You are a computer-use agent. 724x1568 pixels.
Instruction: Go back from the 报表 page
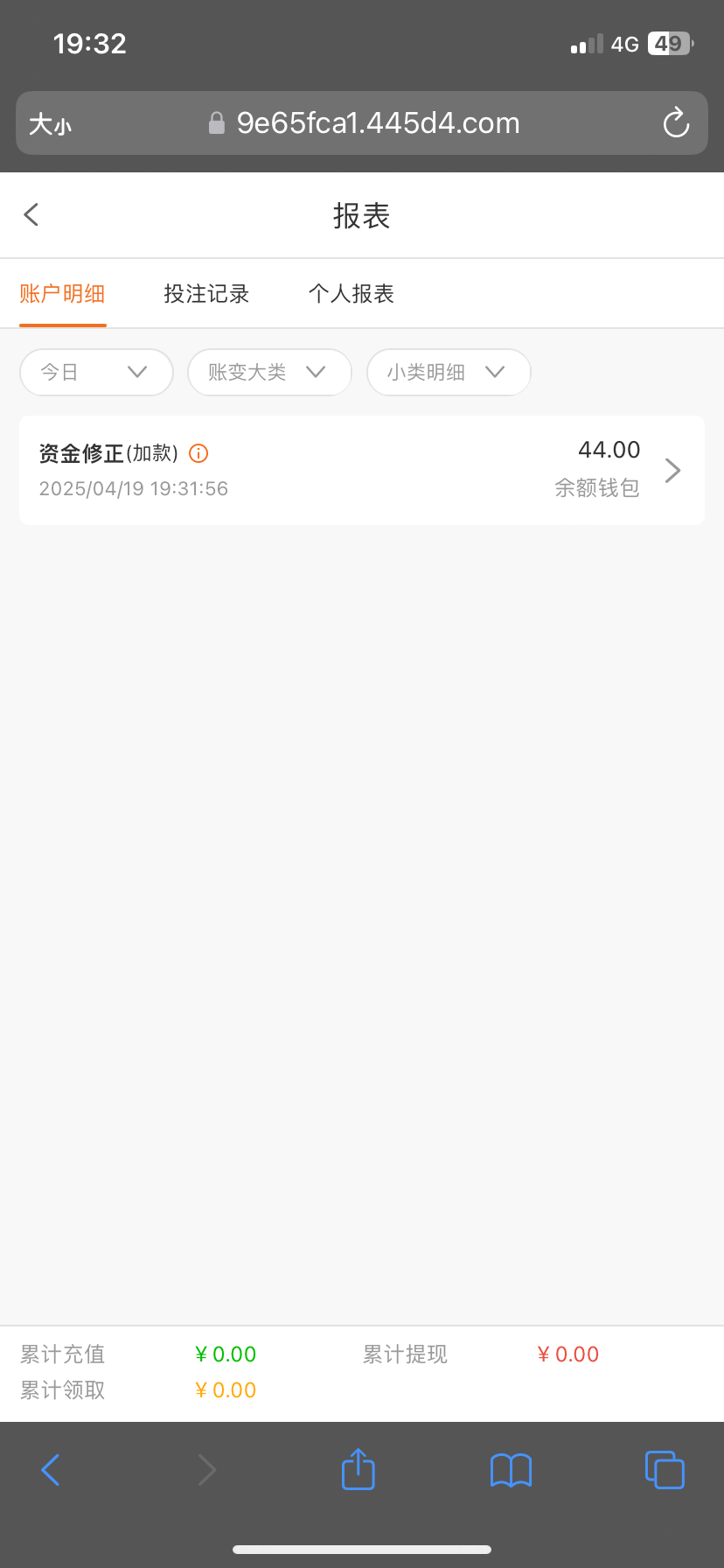coord(31,214)
